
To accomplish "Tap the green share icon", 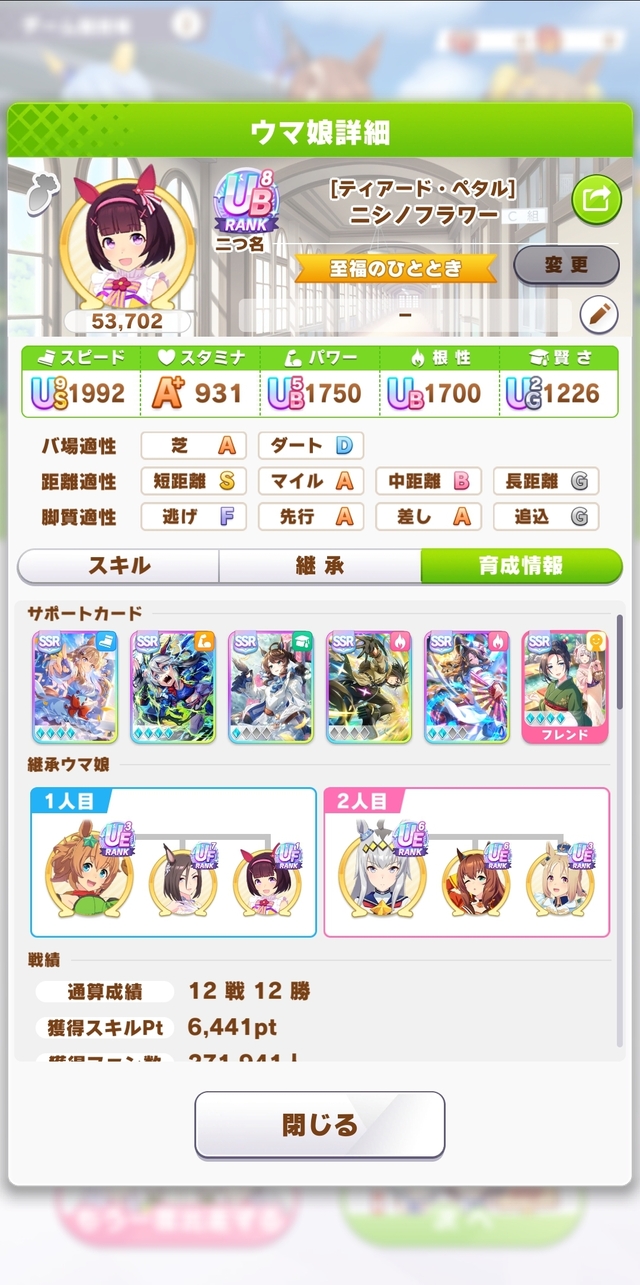I will (x=596, y=200).
